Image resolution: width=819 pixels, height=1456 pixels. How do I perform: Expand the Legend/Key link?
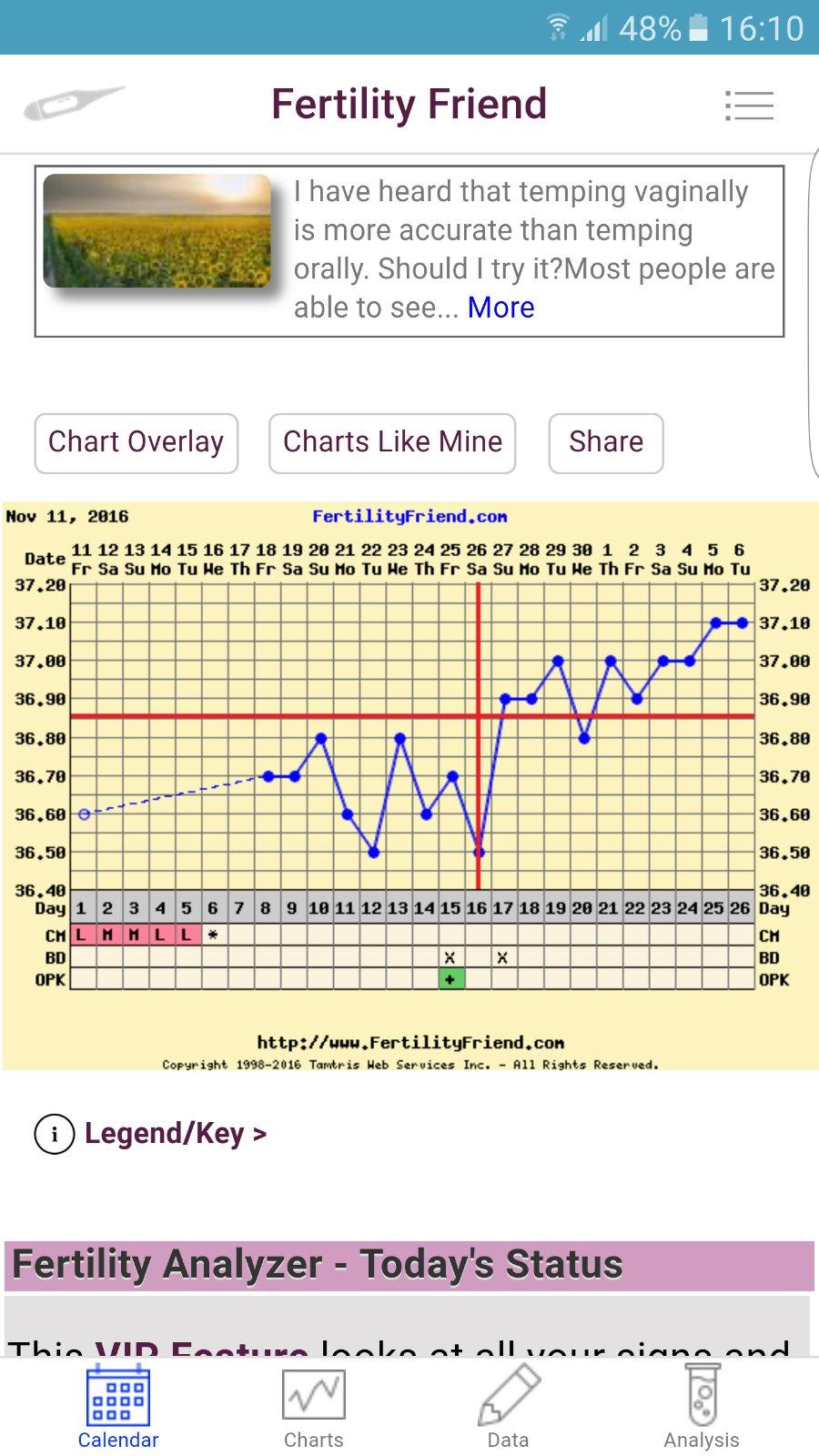[175, 1134]
